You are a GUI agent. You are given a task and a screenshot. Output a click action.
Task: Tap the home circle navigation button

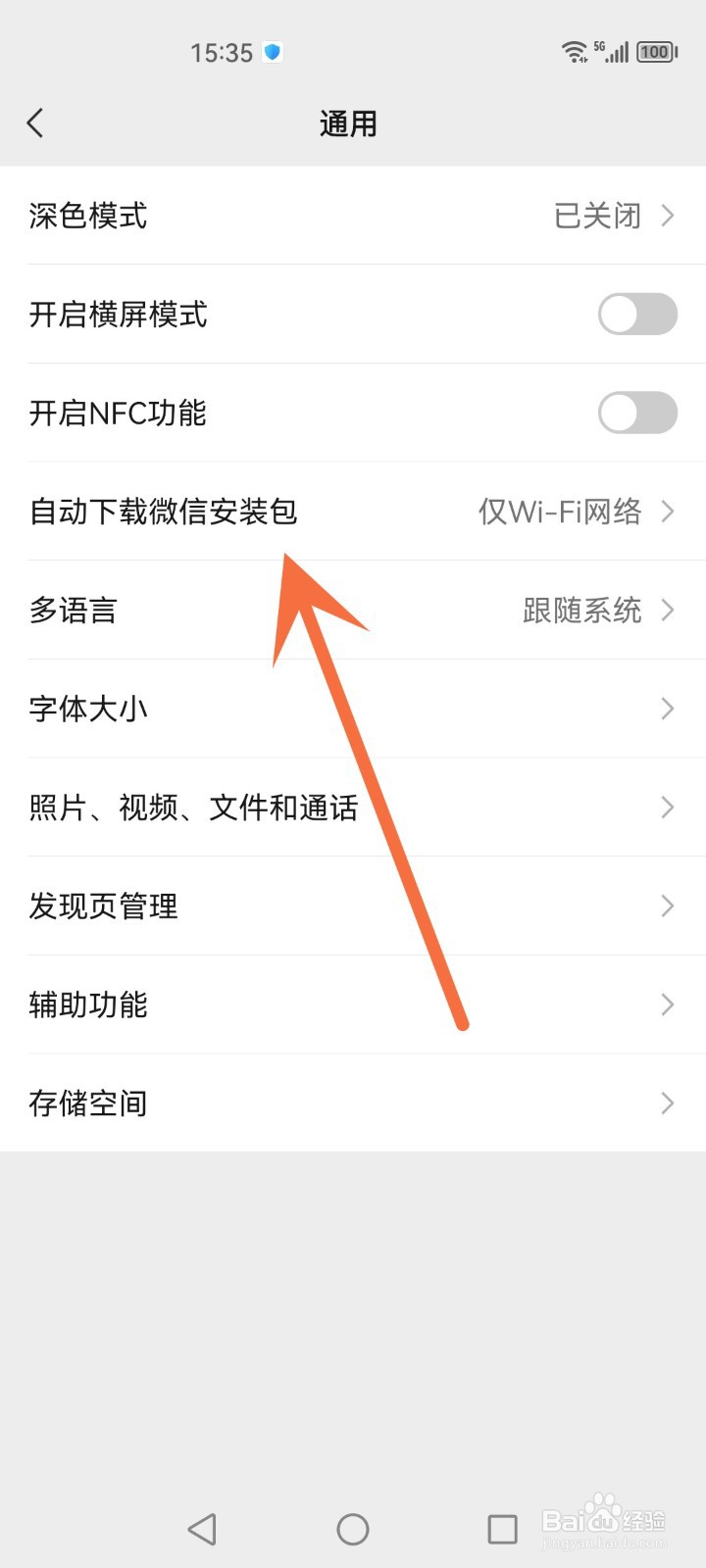coord(352,1528)
